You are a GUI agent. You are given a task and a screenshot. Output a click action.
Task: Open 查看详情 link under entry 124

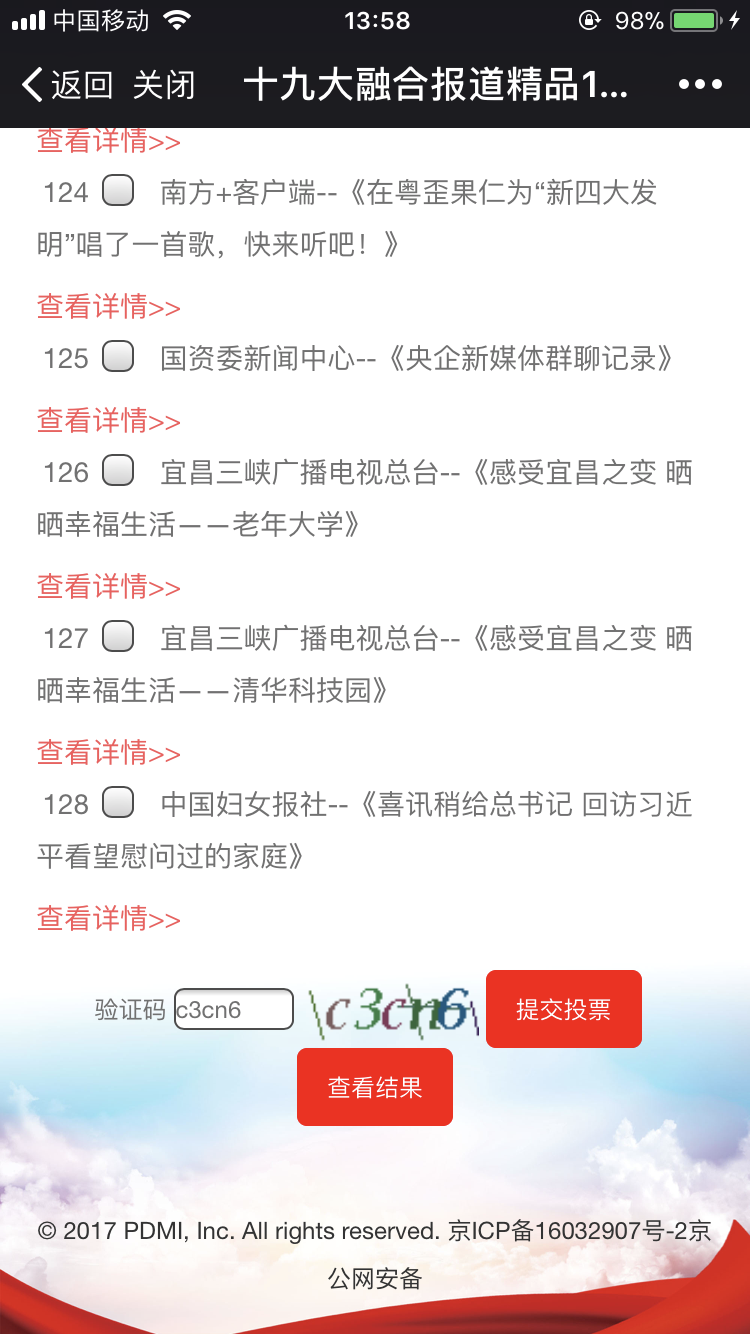coord(109,307)
